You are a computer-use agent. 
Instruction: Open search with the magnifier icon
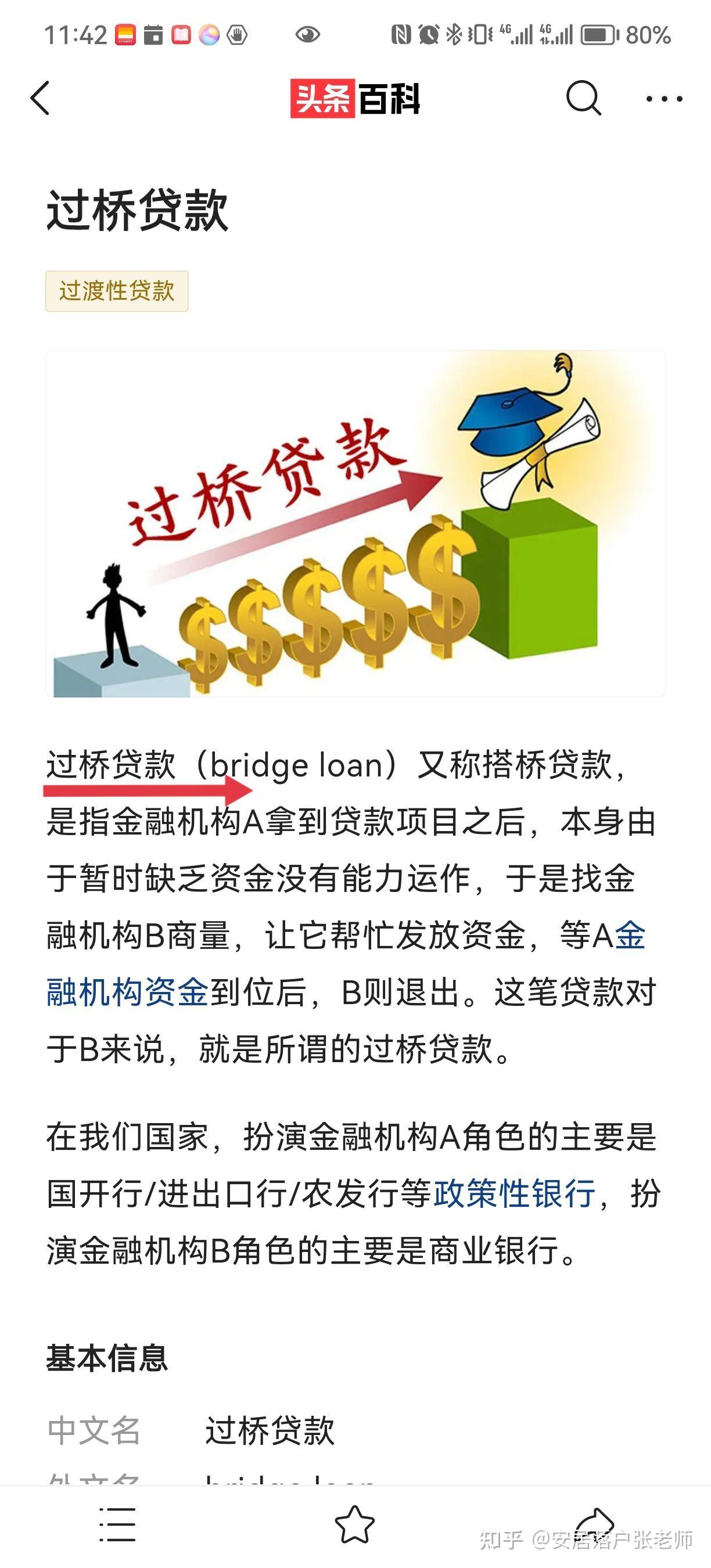pyautogui.click(x=583, y=98)
